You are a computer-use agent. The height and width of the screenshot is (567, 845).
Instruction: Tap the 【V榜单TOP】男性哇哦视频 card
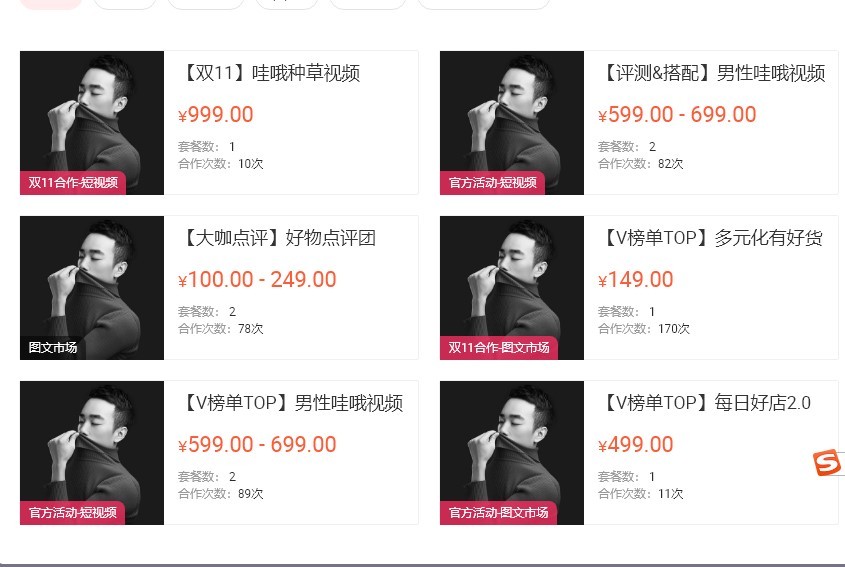pos(291,404)
